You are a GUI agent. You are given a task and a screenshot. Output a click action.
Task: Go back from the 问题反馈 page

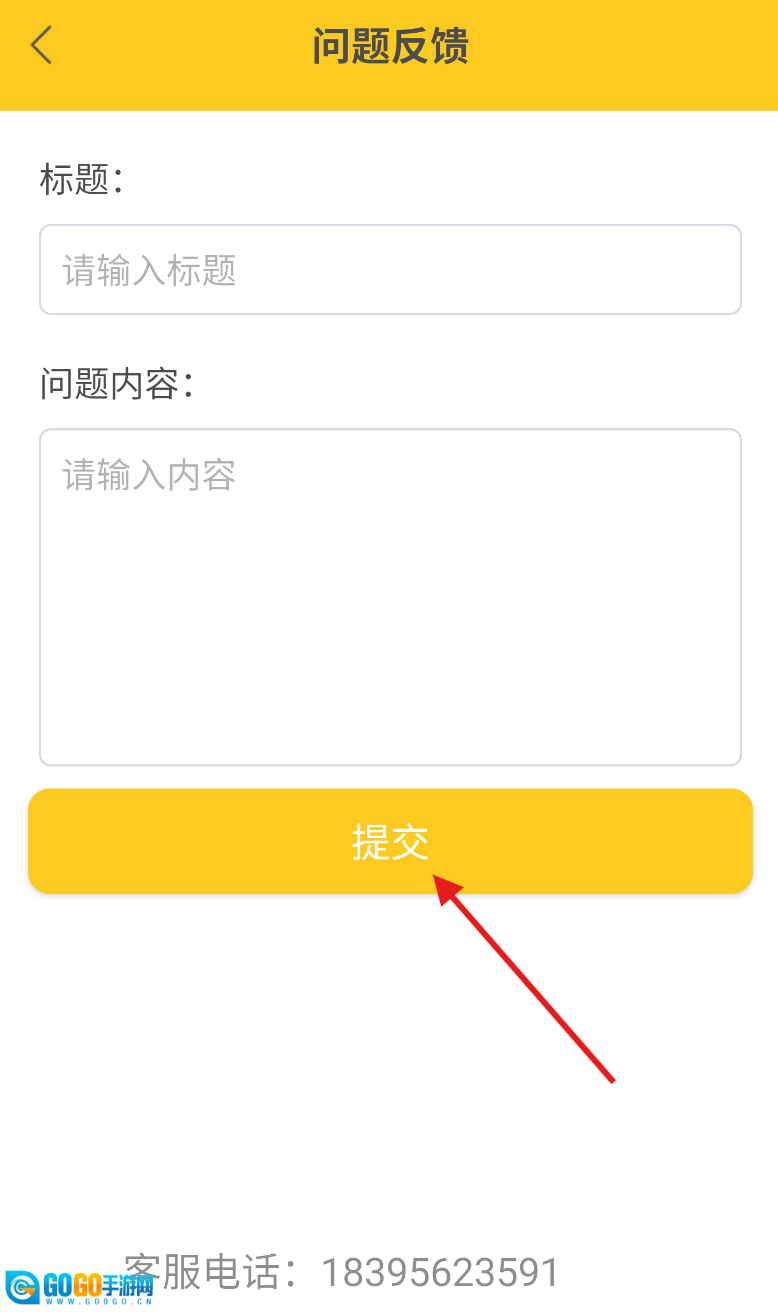(x=41, y=46)
